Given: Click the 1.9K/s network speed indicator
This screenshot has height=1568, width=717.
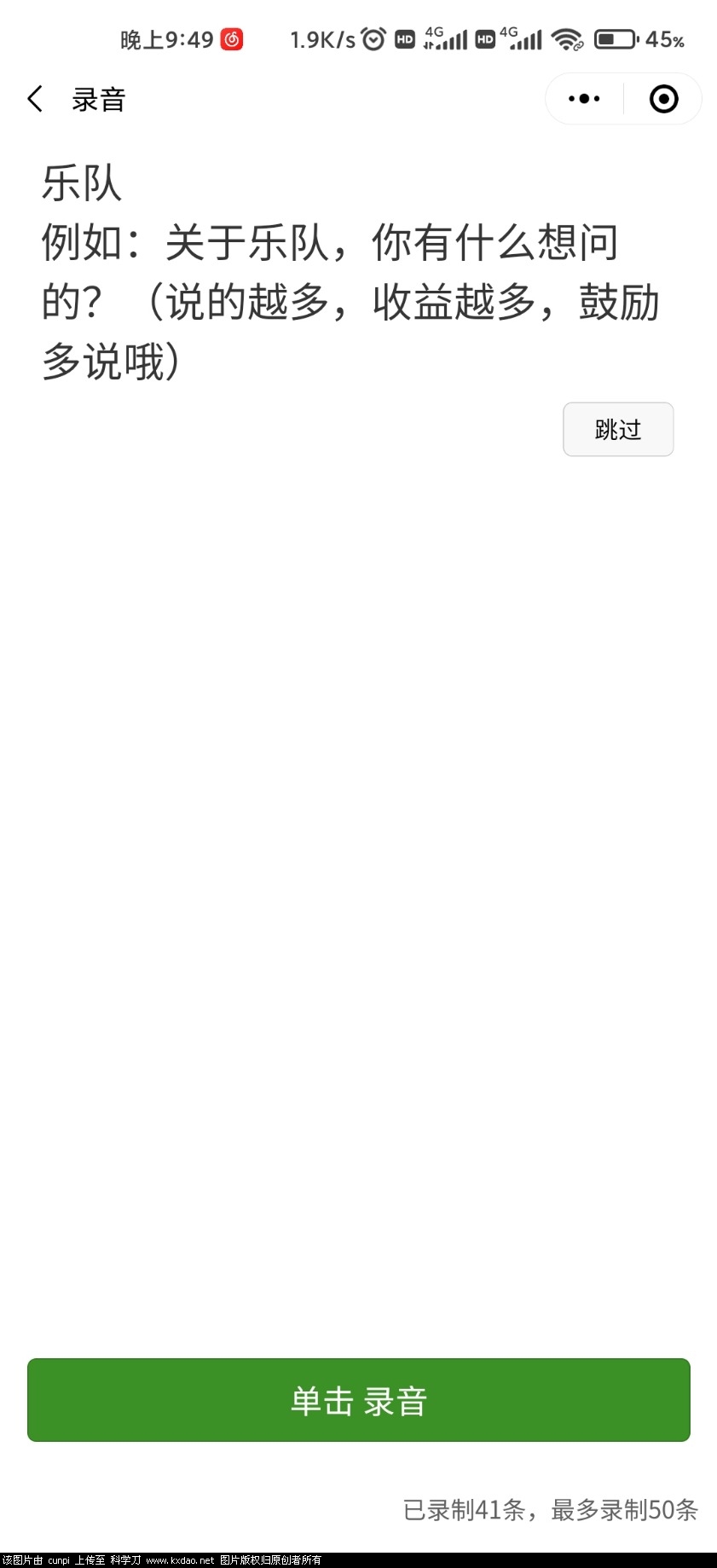Looking at the screenshot, I should 320,38.
